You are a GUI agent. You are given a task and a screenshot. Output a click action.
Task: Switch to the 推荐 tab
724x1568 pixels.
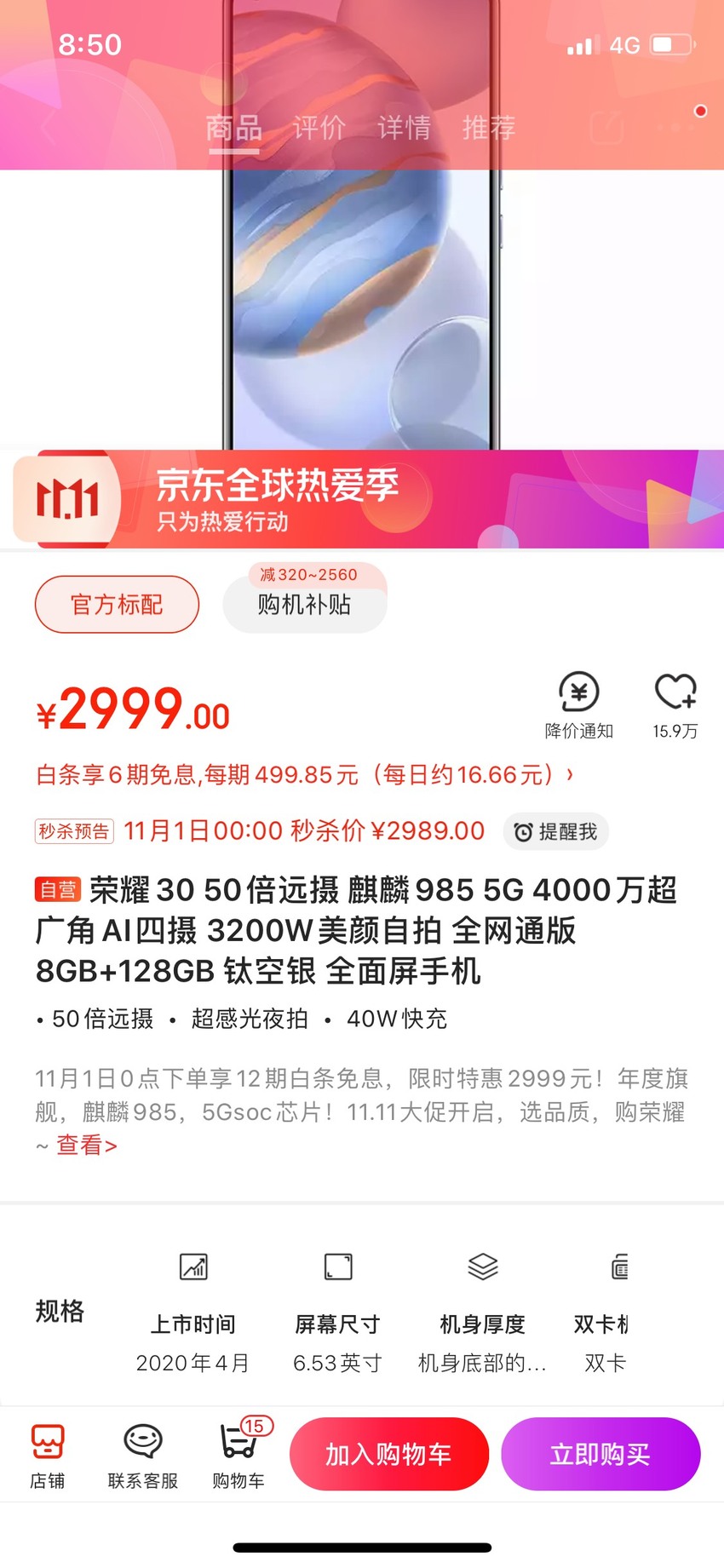click(489, 128)
